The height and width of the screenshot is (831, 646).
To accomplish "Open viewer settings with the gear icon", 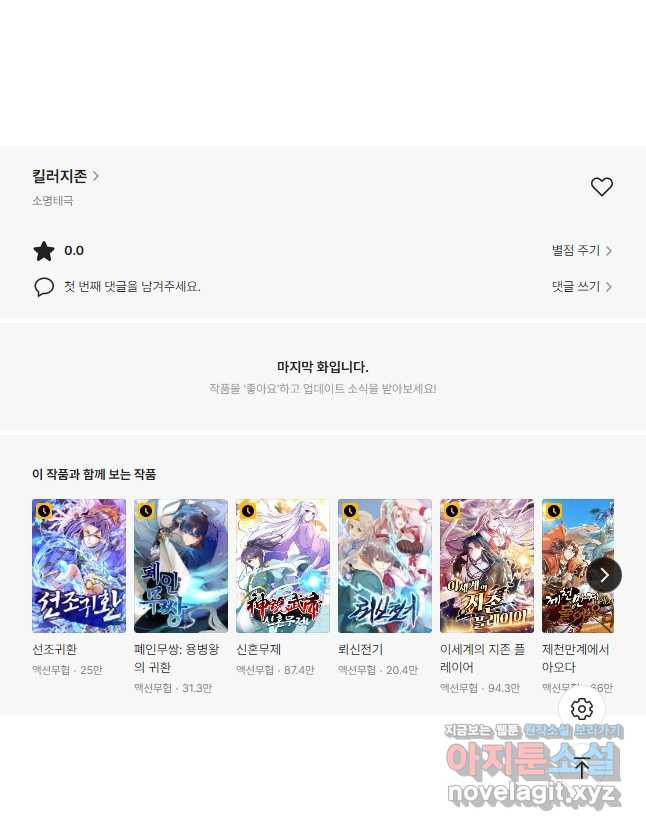I will (x=582, y=709).
